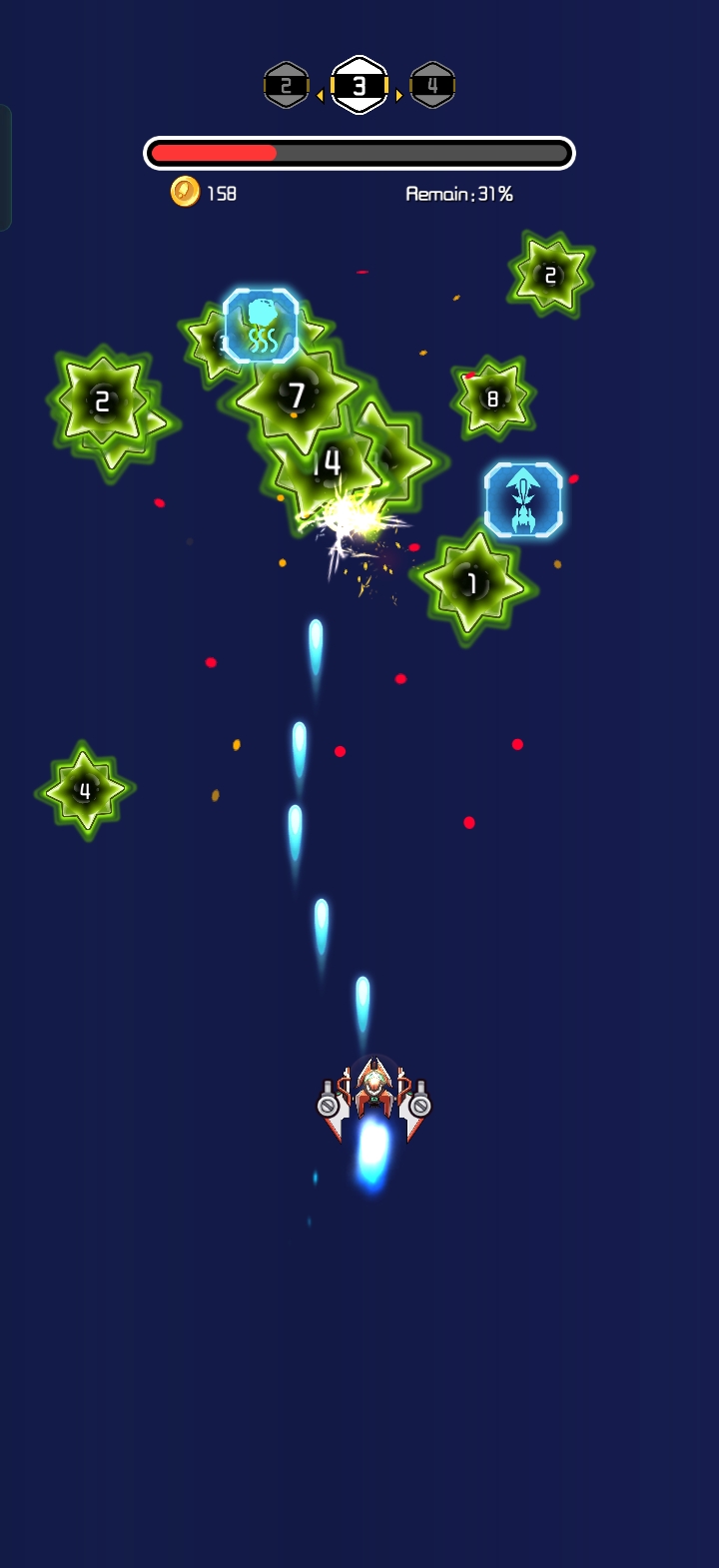Open the side panel handle on left edge

[x=5, y=167]
